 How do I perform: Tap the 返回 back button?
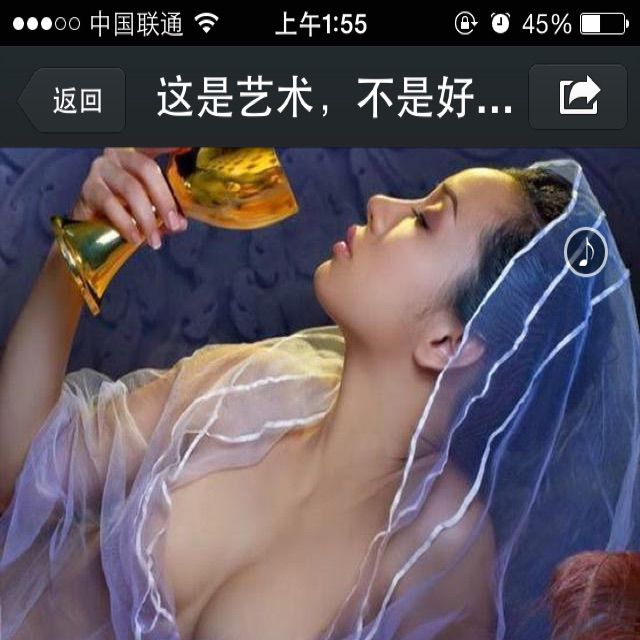74,100
